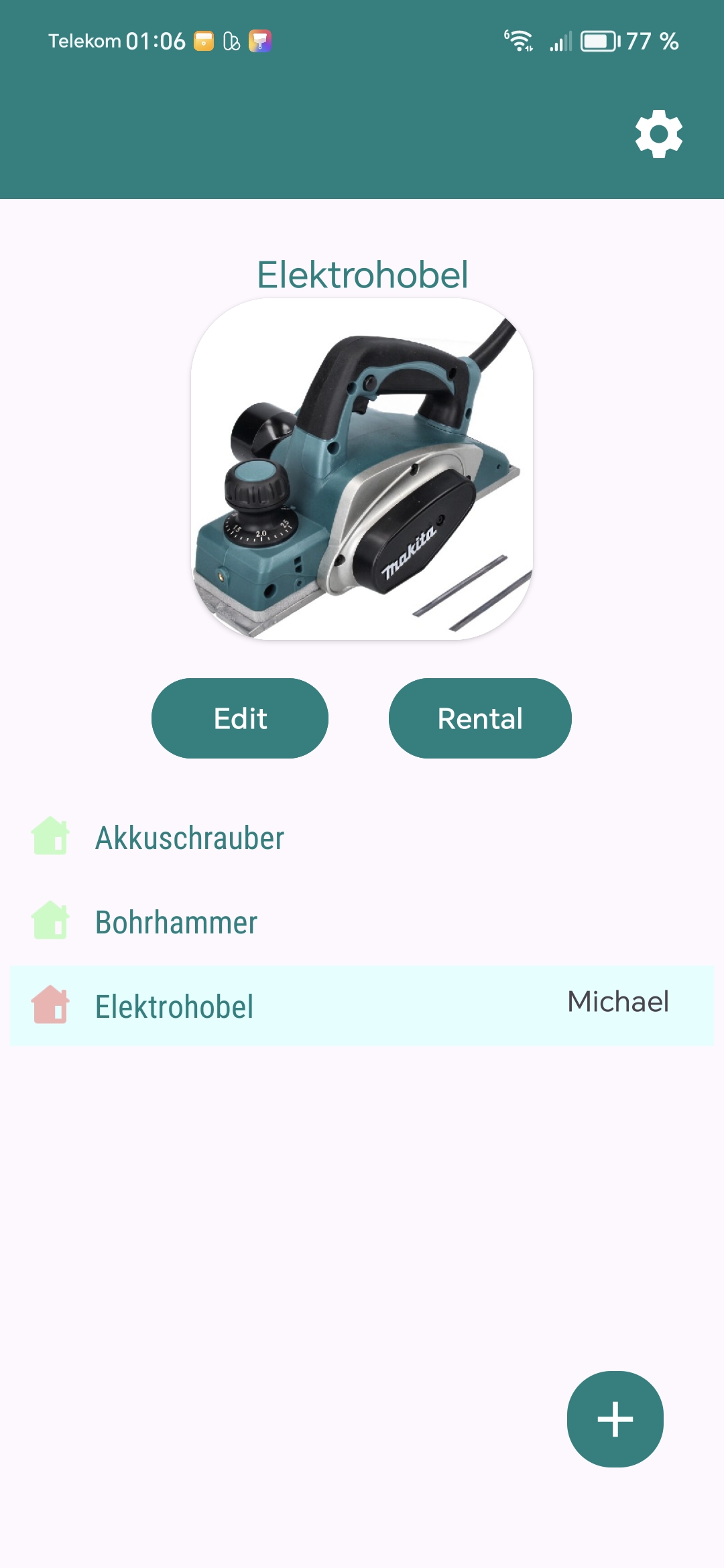The image size is (724, 1568).
Task: Open the Rental button
Action: click(x=480, y=718)
